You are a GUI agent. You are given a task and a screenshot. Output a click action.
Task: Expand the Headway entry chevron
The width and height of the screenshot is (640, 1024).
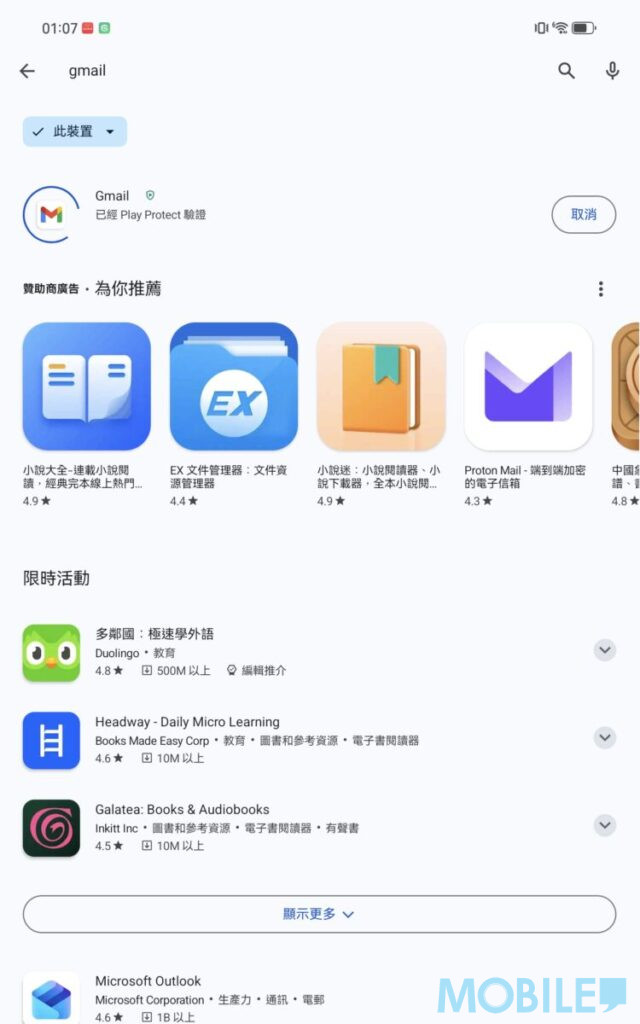point(605,737)
